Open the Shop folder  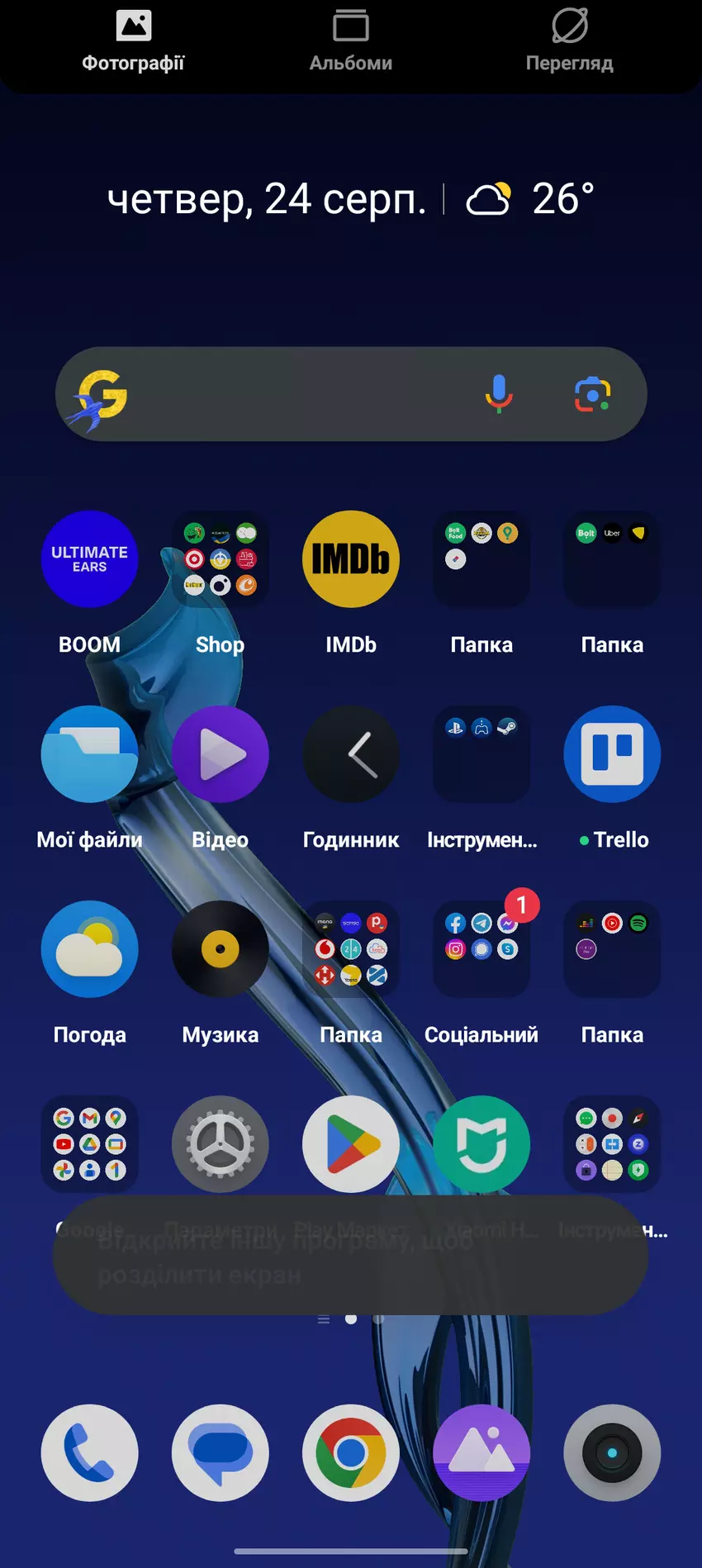coord(220,559)
